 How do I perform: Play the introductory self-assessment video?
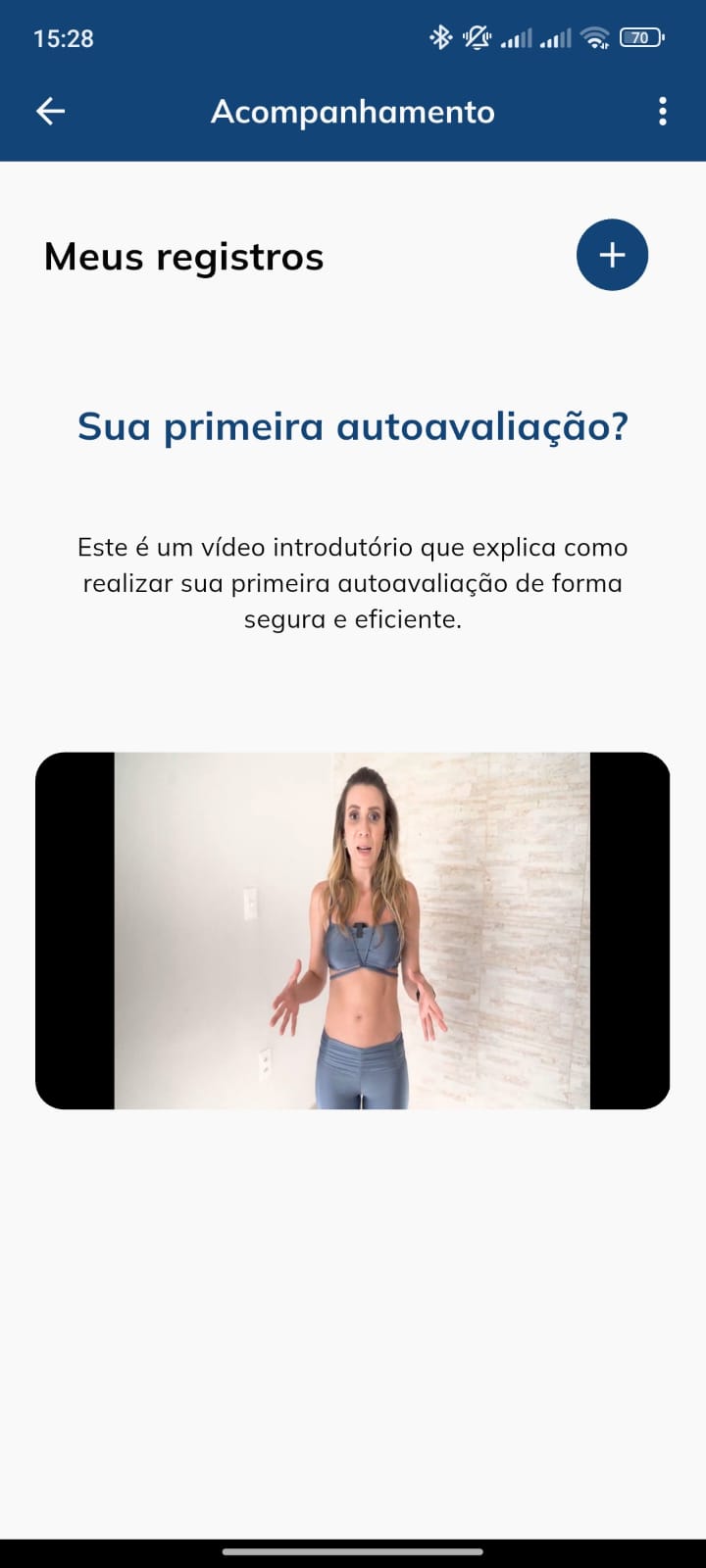click(352, 931)
